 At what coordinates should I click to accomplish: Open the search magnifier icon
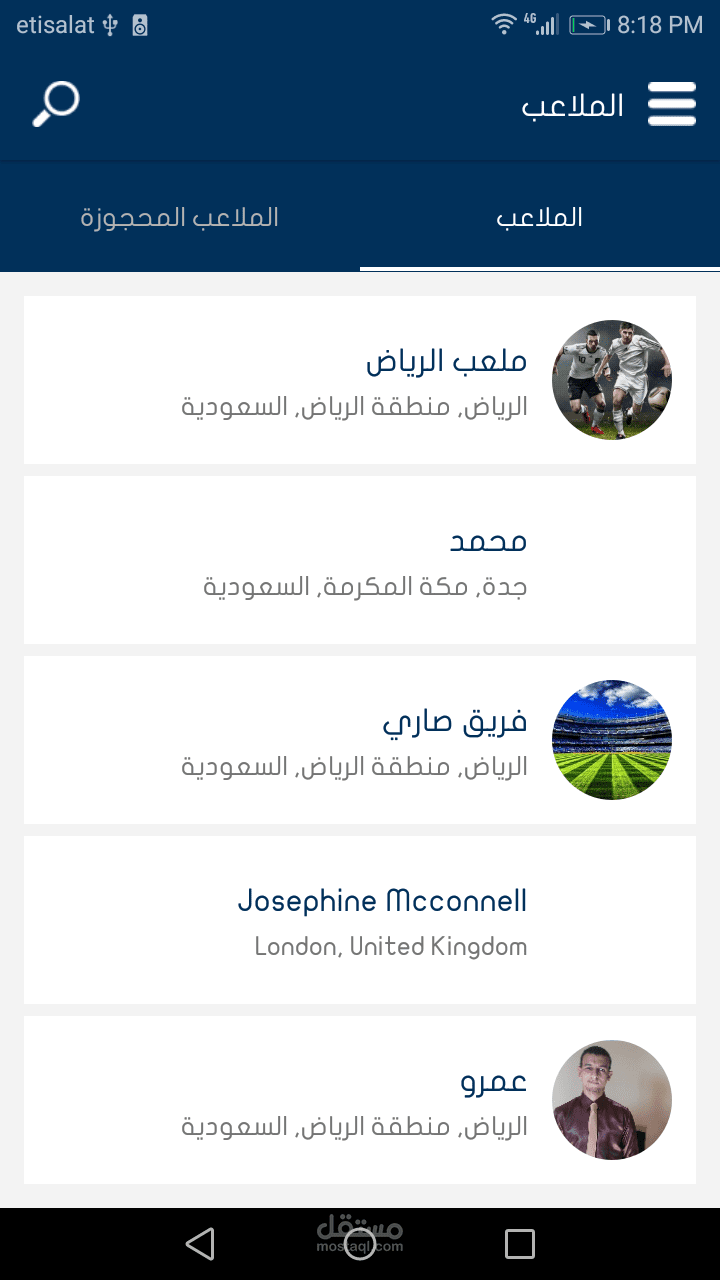(56, 104)
